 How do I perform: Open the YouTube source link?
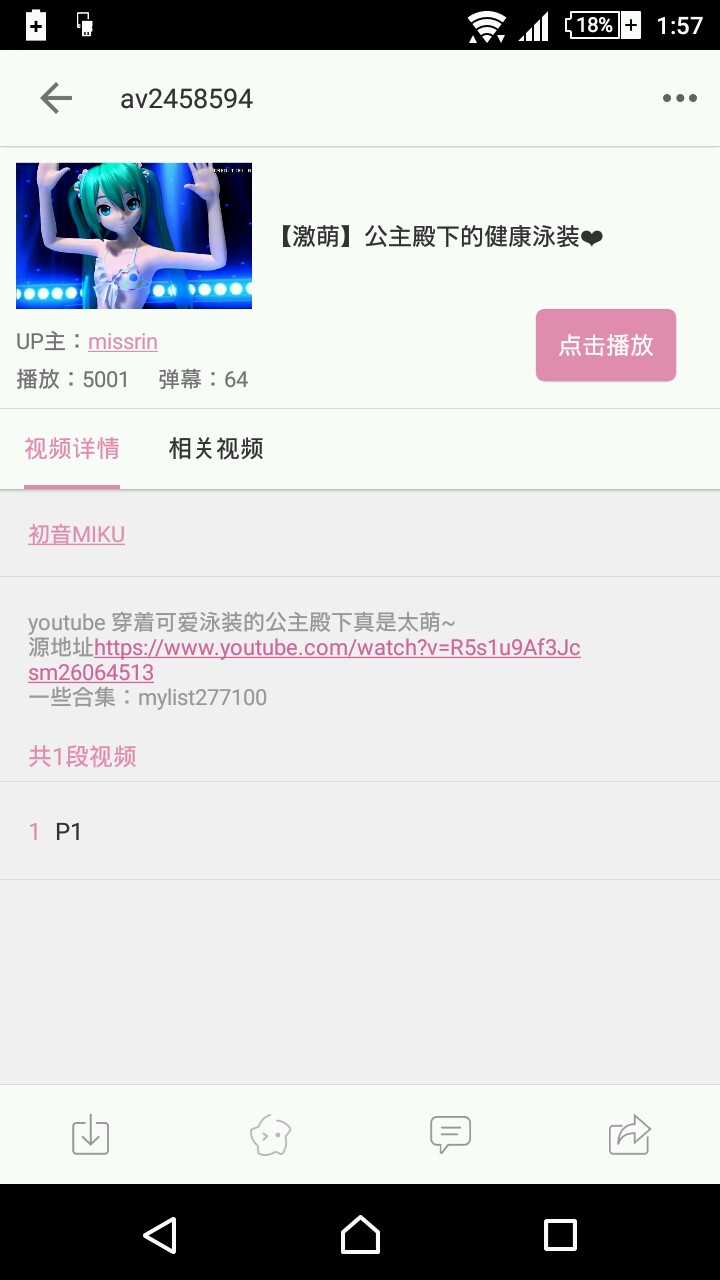337,648
